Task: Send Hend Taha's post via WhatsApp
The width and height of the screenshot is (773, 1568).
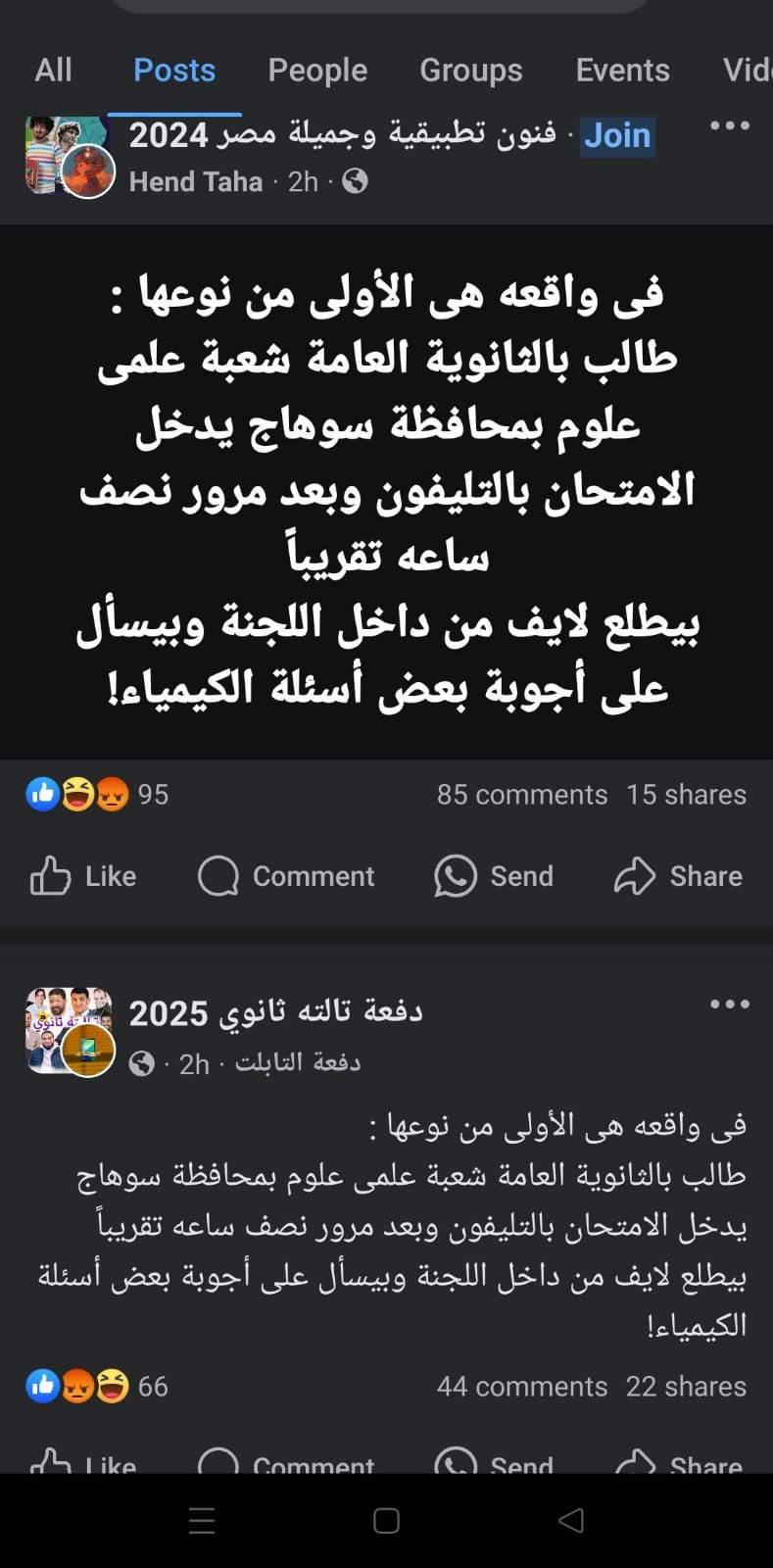Action: [495, 876]
